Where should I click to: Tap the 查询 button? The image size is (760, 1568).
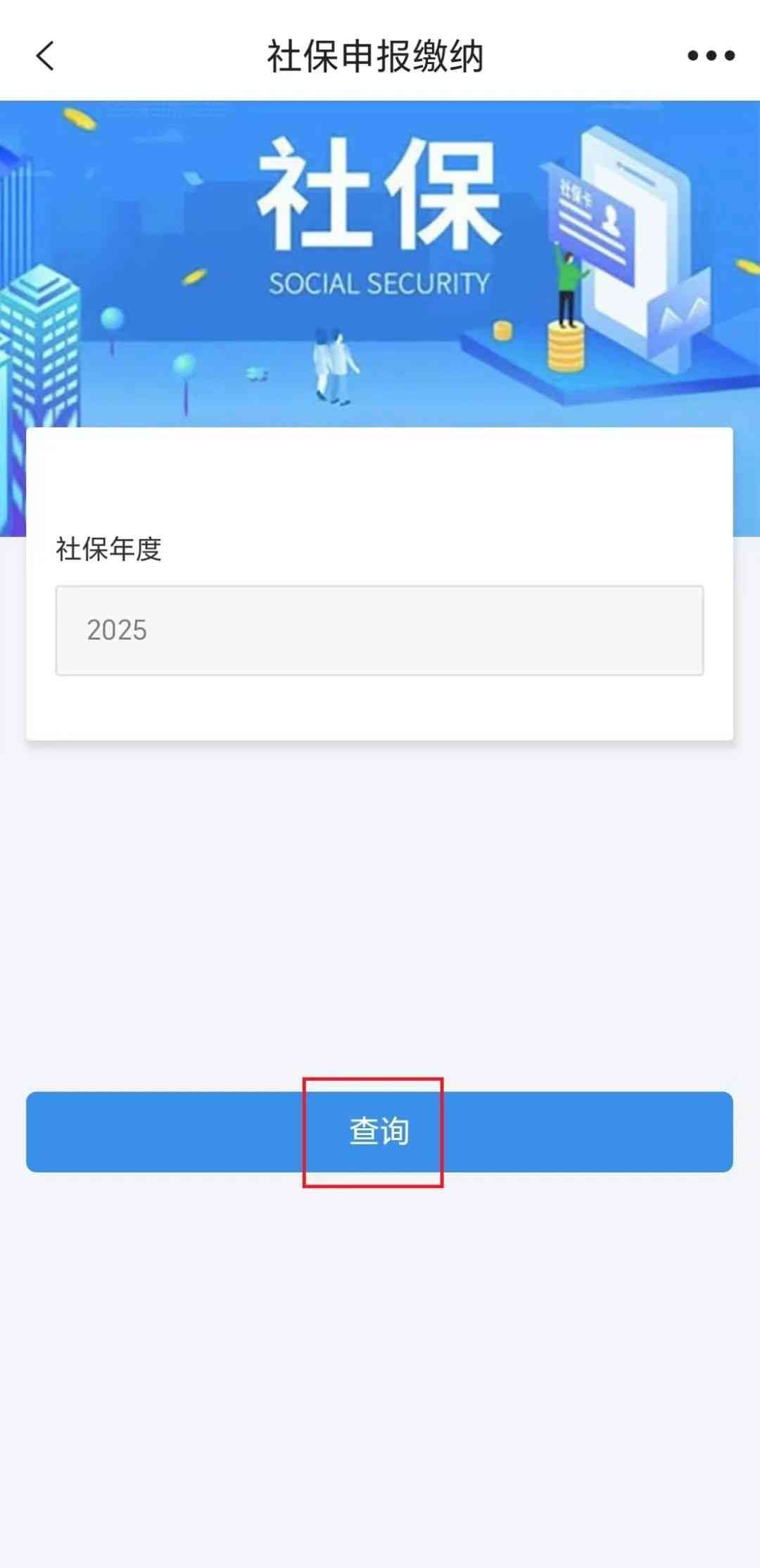379,1132
